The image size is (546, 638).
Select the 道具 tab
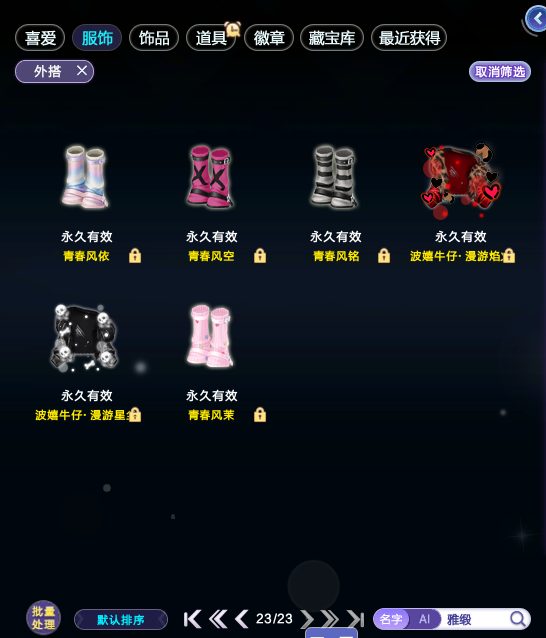tap(211, 38)
